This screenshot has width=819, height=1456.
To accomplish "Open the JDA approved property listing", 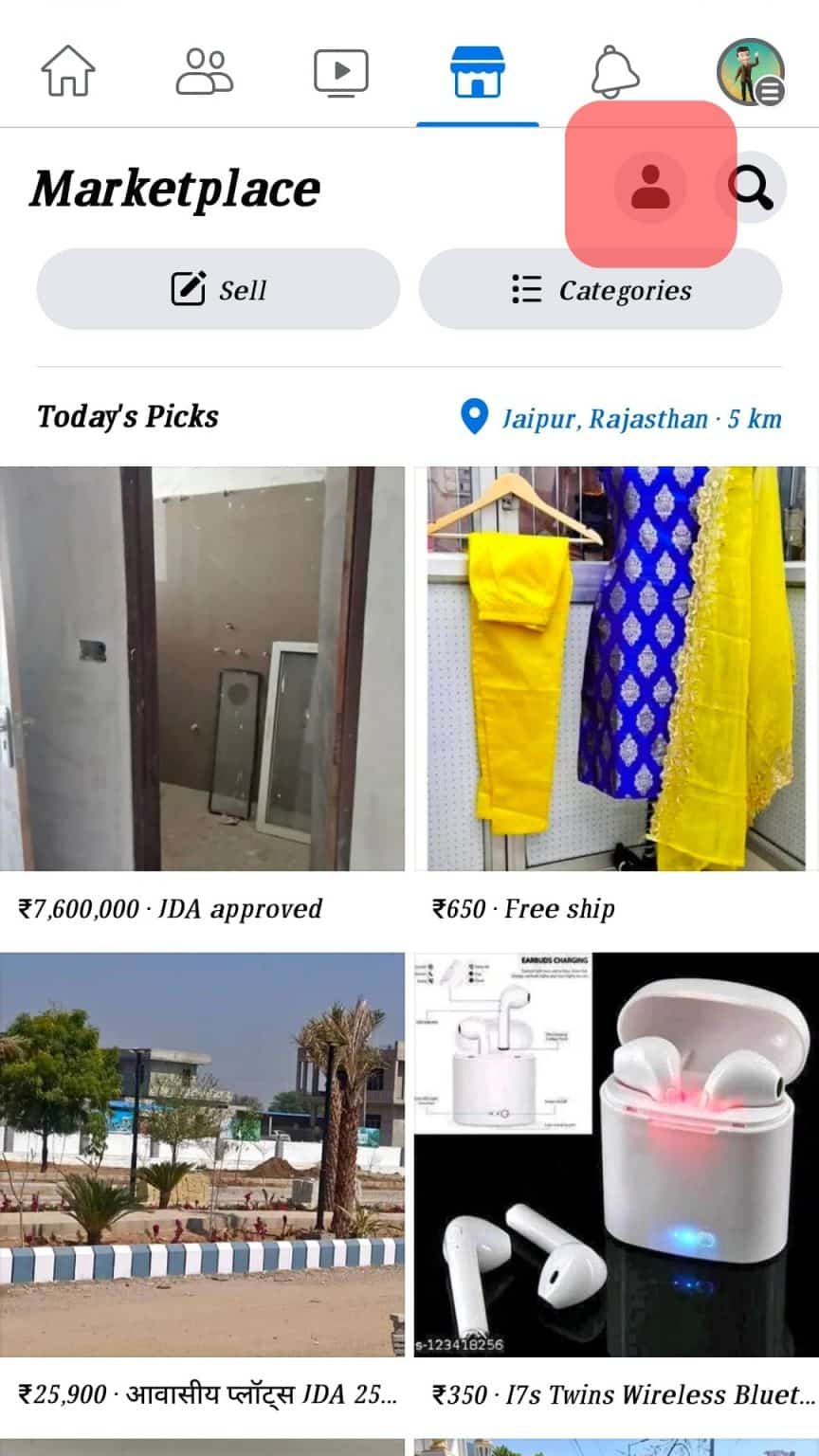I will tap(202, 668).
